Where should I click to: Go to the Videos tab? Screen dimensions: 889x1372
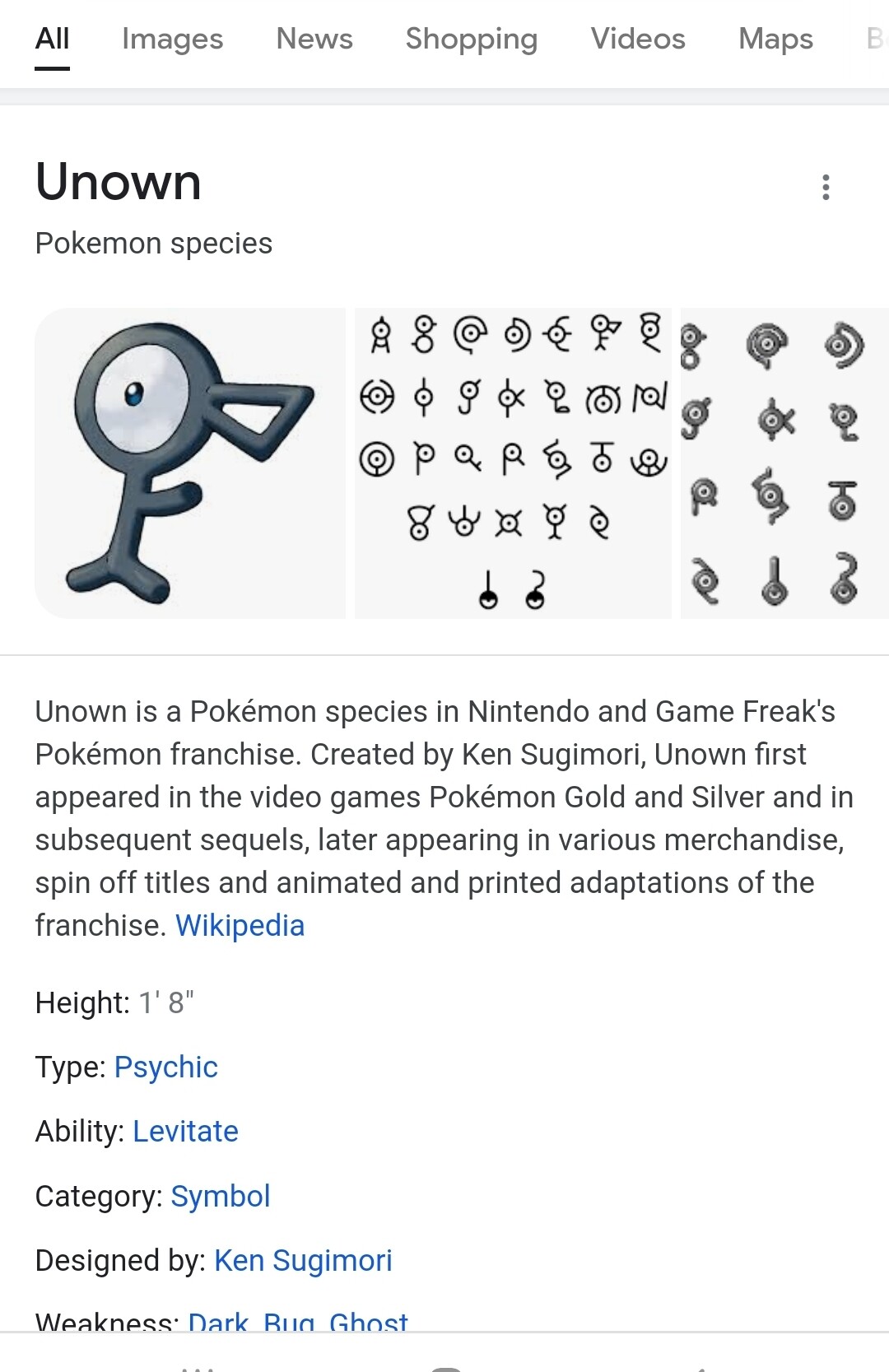(x=638, y=39)
